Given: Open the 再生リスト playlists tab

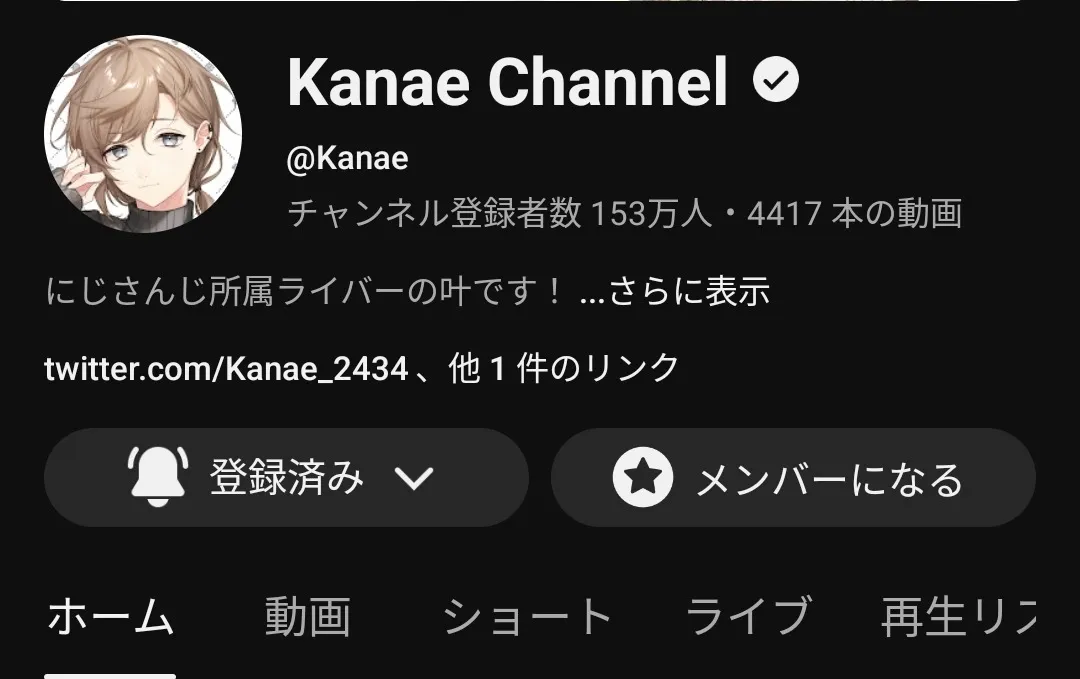Looking at the screenshot, I should 957,617.
